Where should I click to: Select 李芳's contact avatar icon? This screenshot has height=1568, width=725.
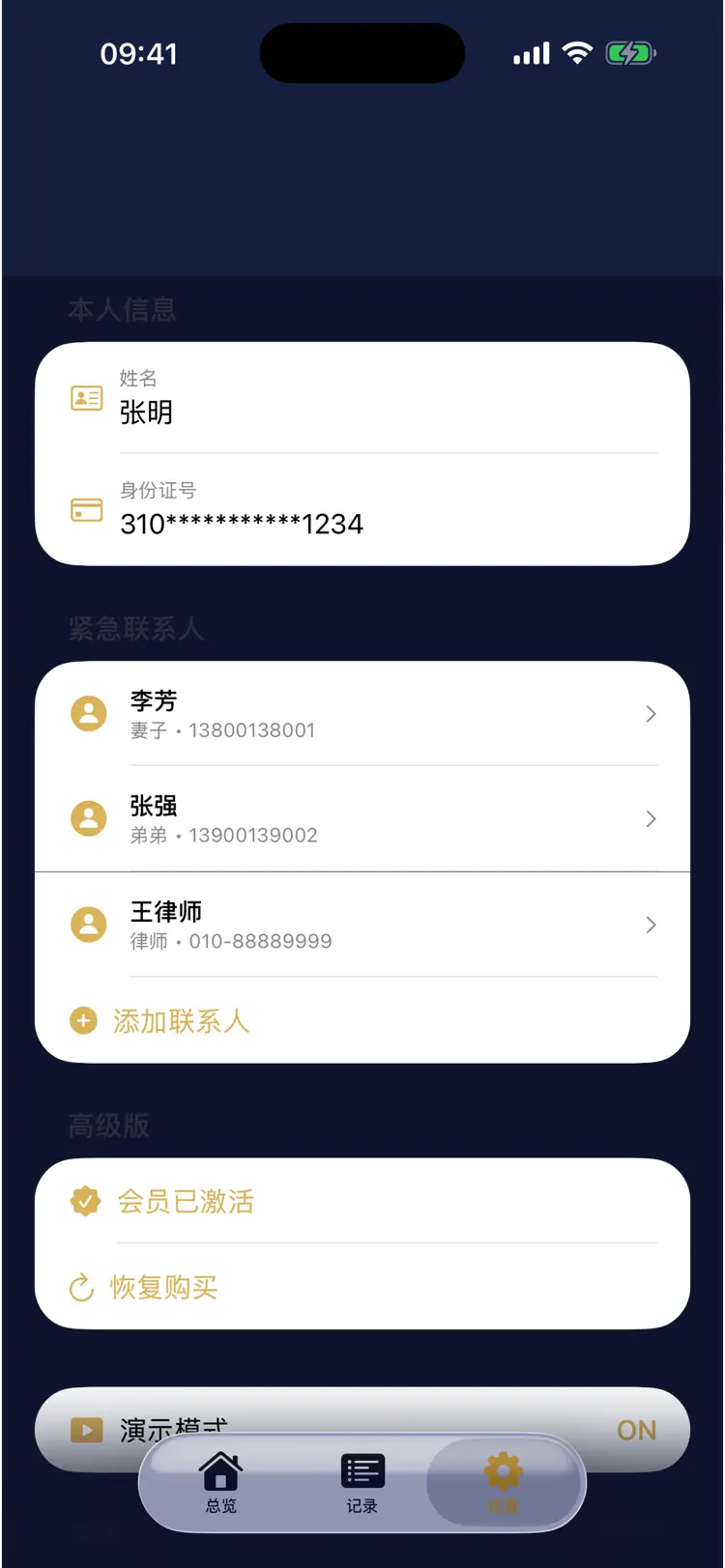point(88,713)
